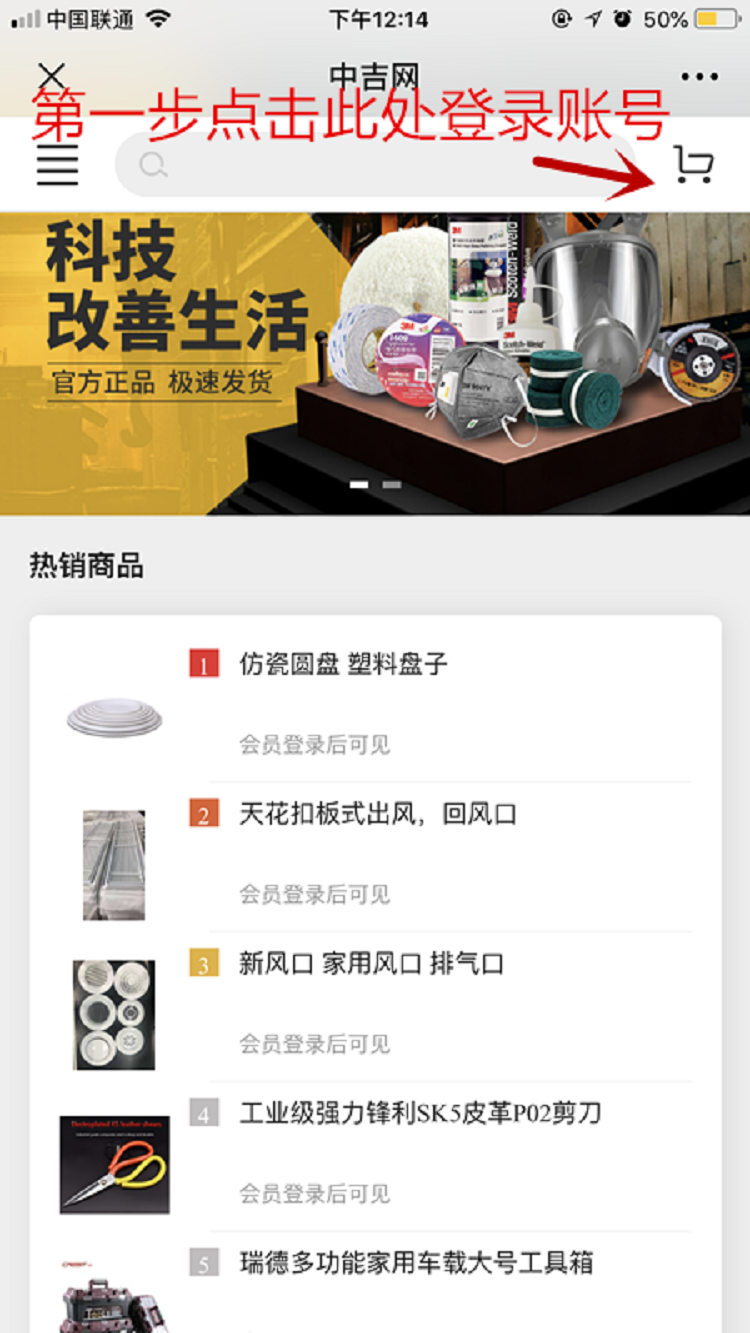
Task: Close the 中吉网 web page
Action: [51, 76]
